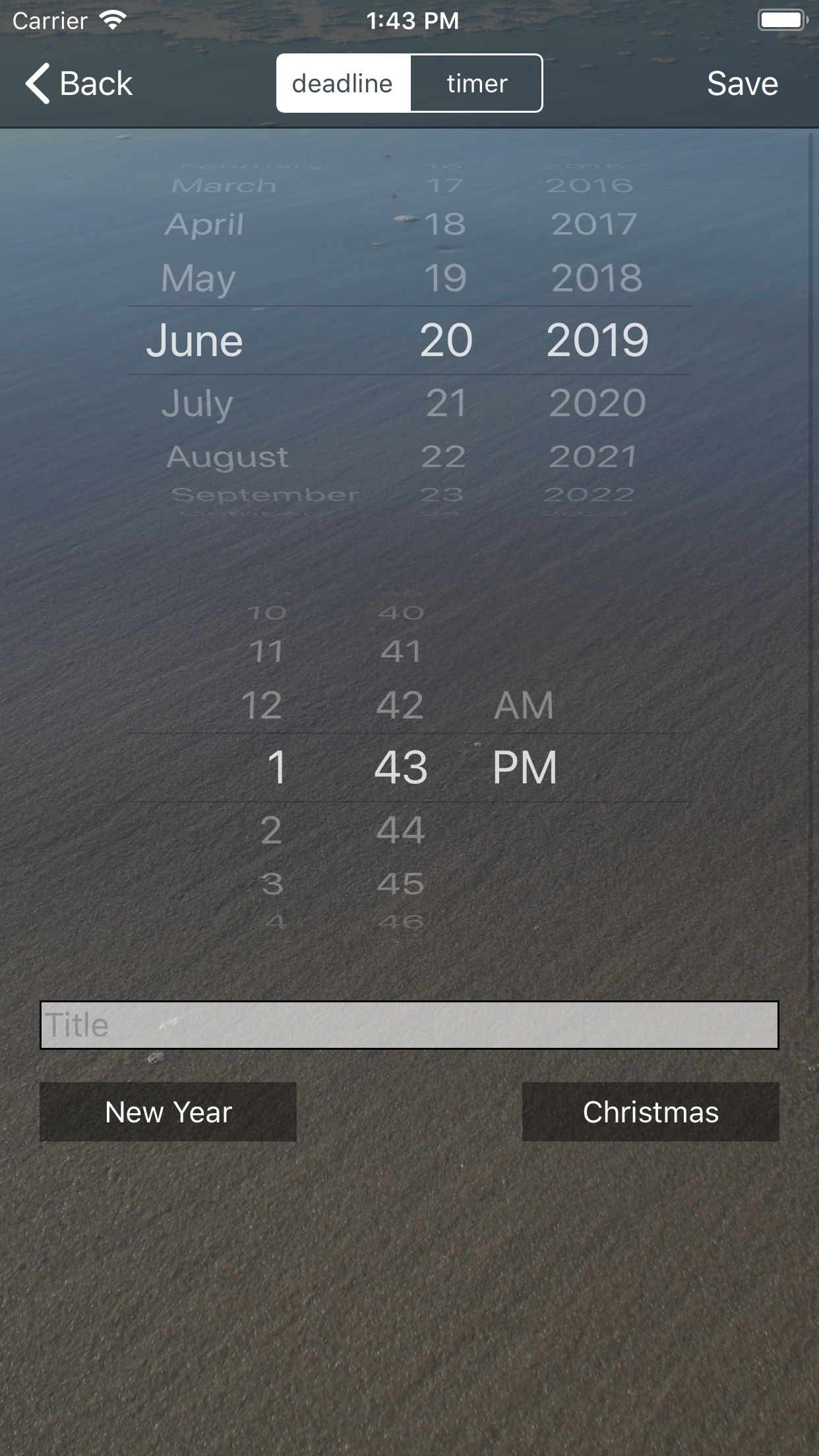Save the countdown
This screenshot has width=819, height=1456.
point(743,84)
